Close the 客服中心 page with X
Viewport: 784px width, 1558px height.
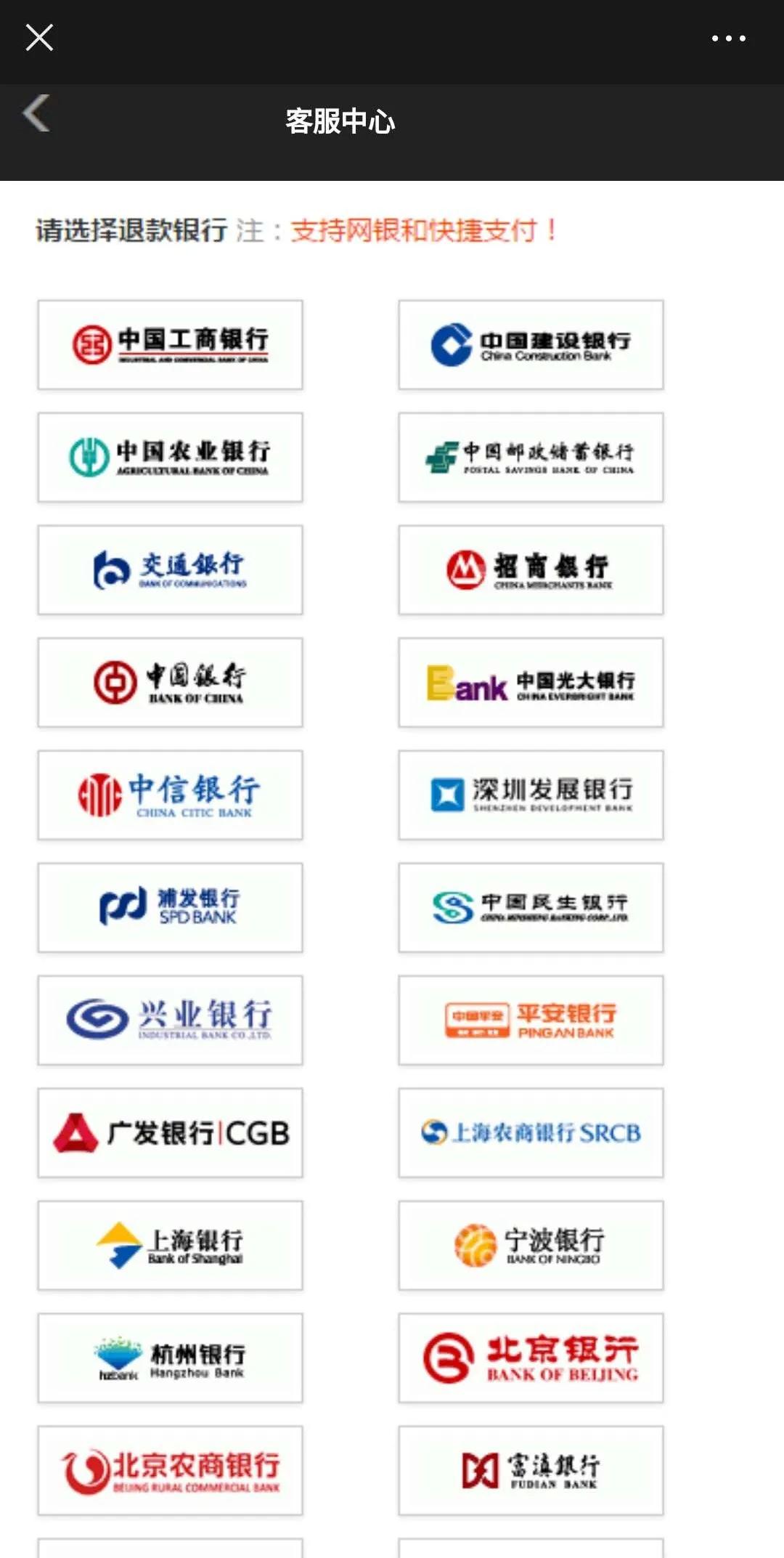pos(39,38)
